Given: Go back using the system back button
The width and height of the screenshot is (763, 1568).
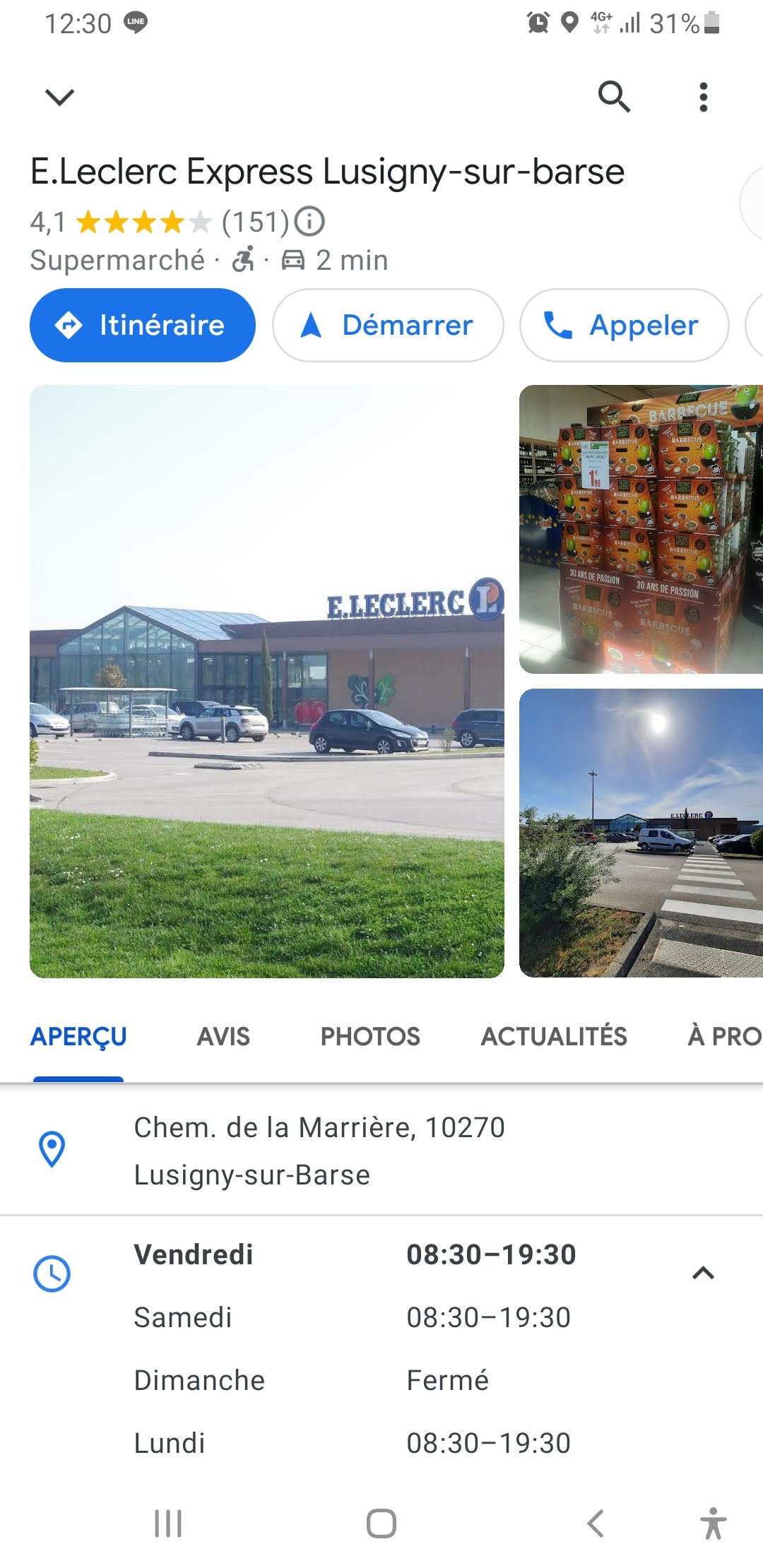Looking at the screenshot, I should tap(596, 1524).
